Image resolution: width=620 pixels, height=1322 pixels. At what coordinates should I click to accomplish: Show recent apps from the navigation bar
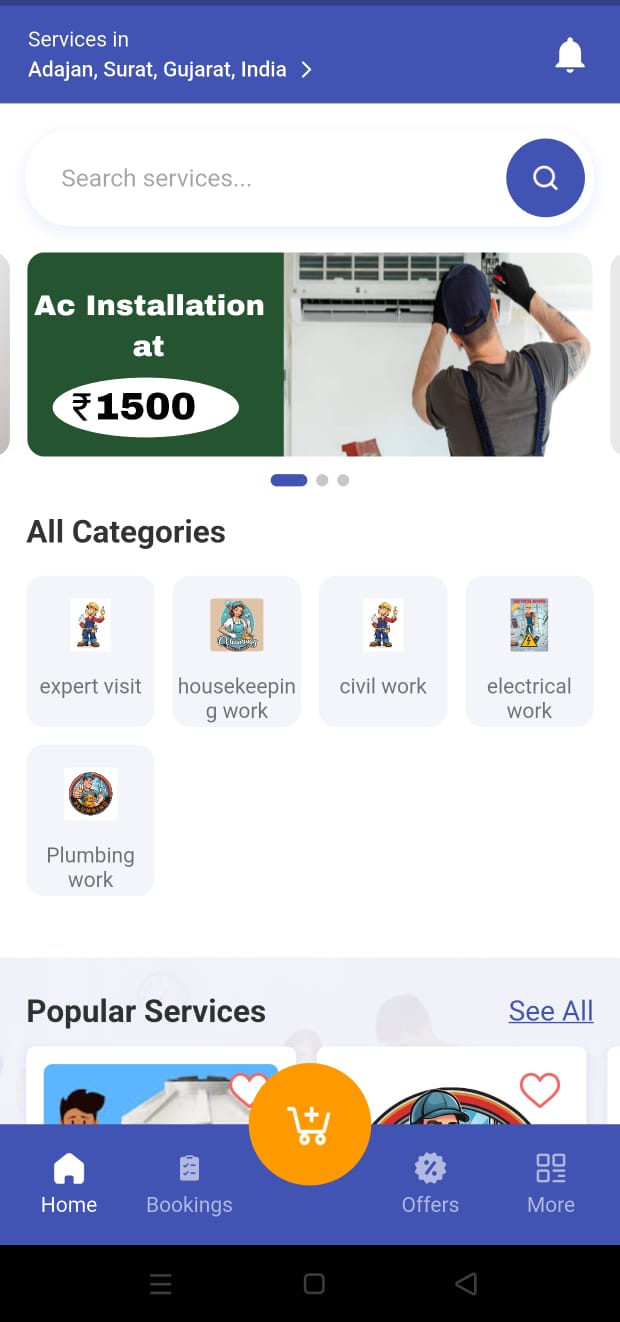160,1283
